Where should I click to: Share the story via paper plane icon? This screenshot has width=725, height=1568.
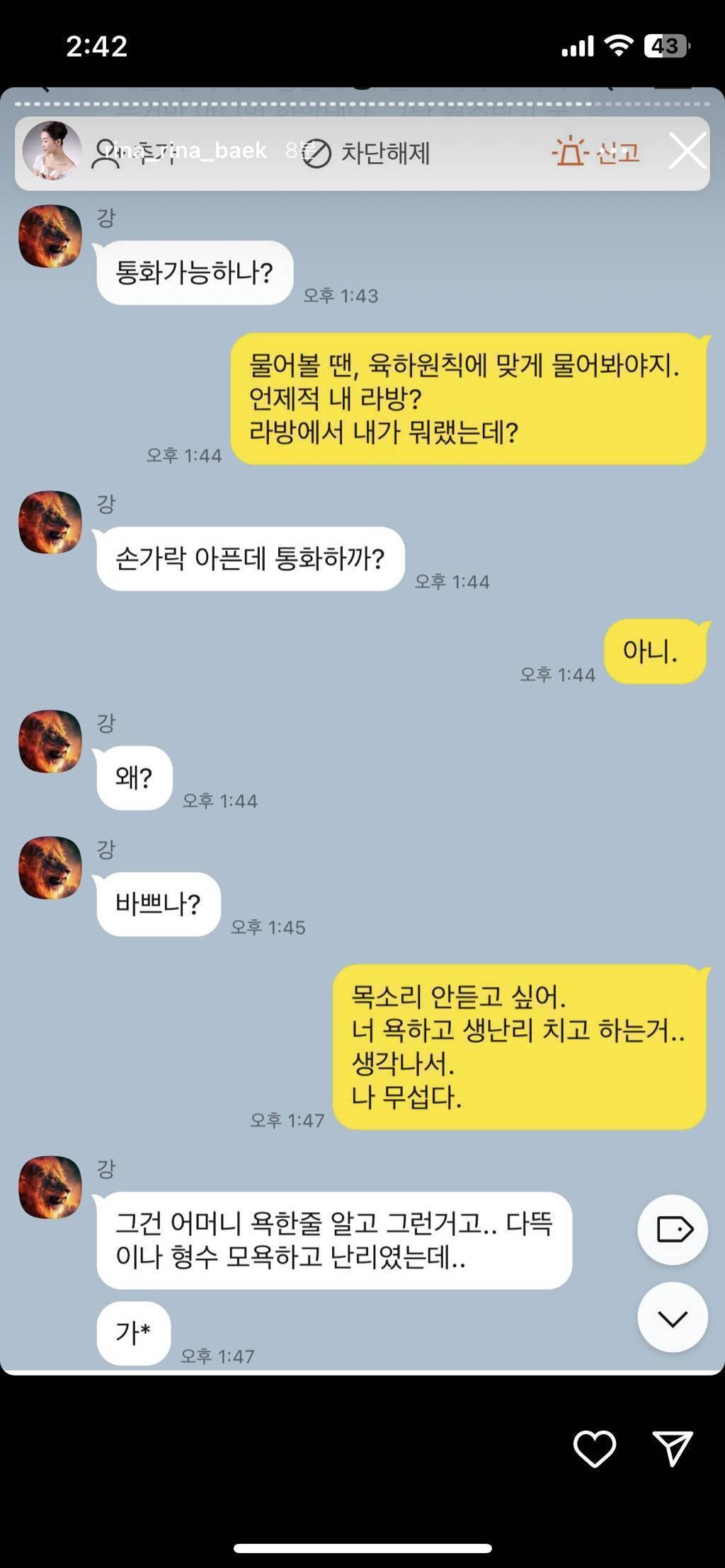(x=671, y=1448)
